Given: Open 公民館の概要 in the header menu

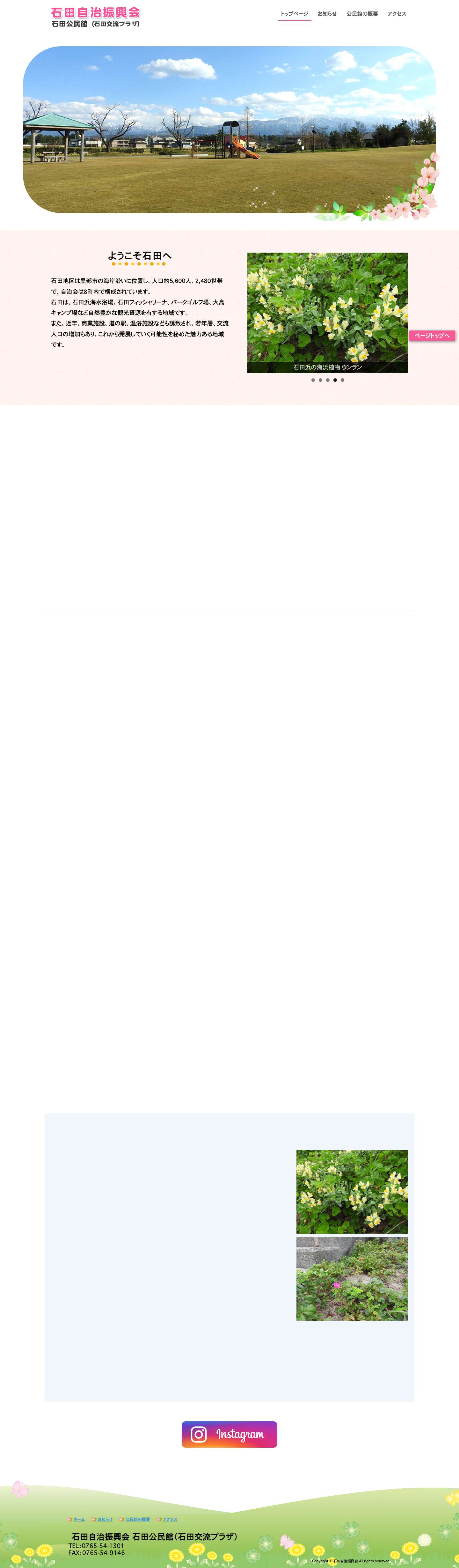Looking at the screenshot, I should pyautogui.click(x=362, y=14).
